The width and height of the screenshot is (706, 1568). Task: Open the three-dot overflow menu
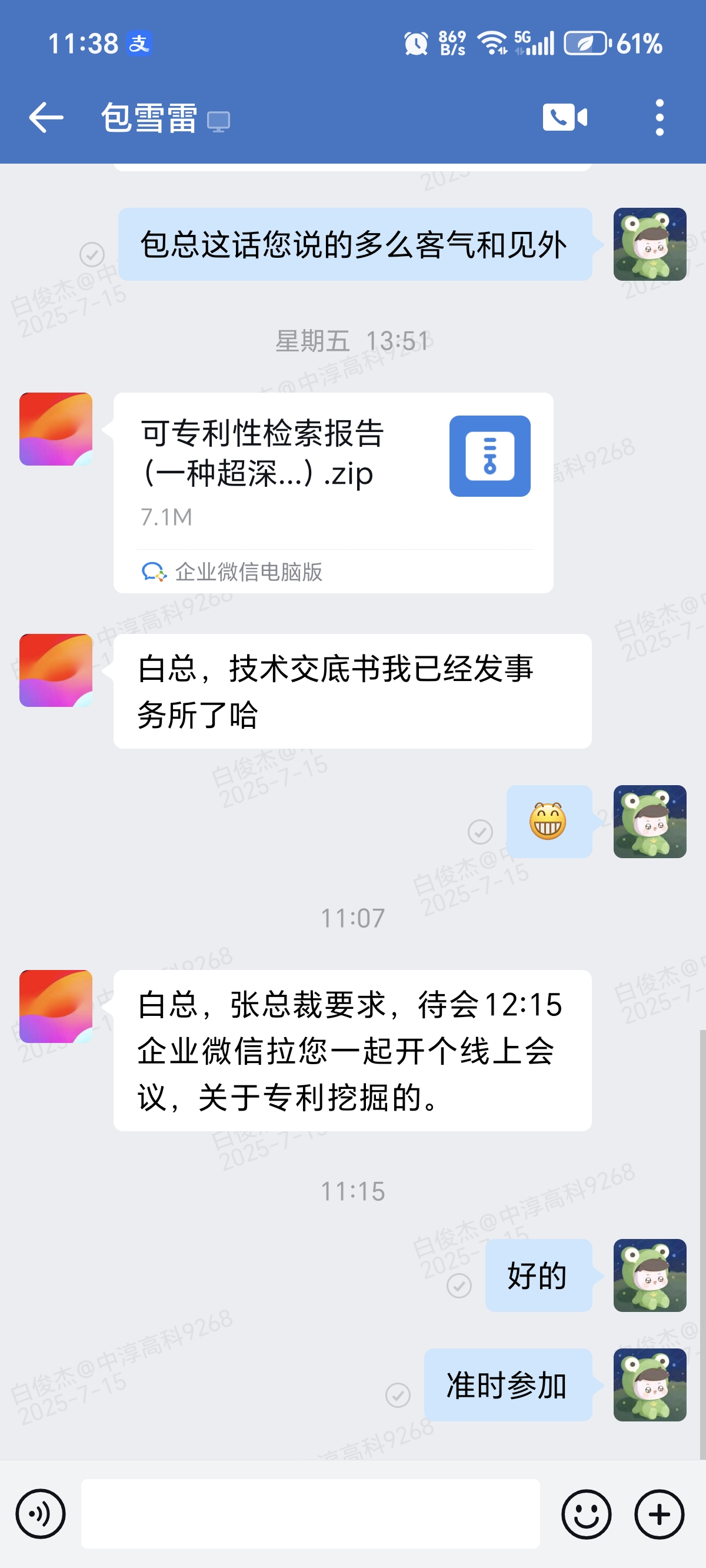660,117
